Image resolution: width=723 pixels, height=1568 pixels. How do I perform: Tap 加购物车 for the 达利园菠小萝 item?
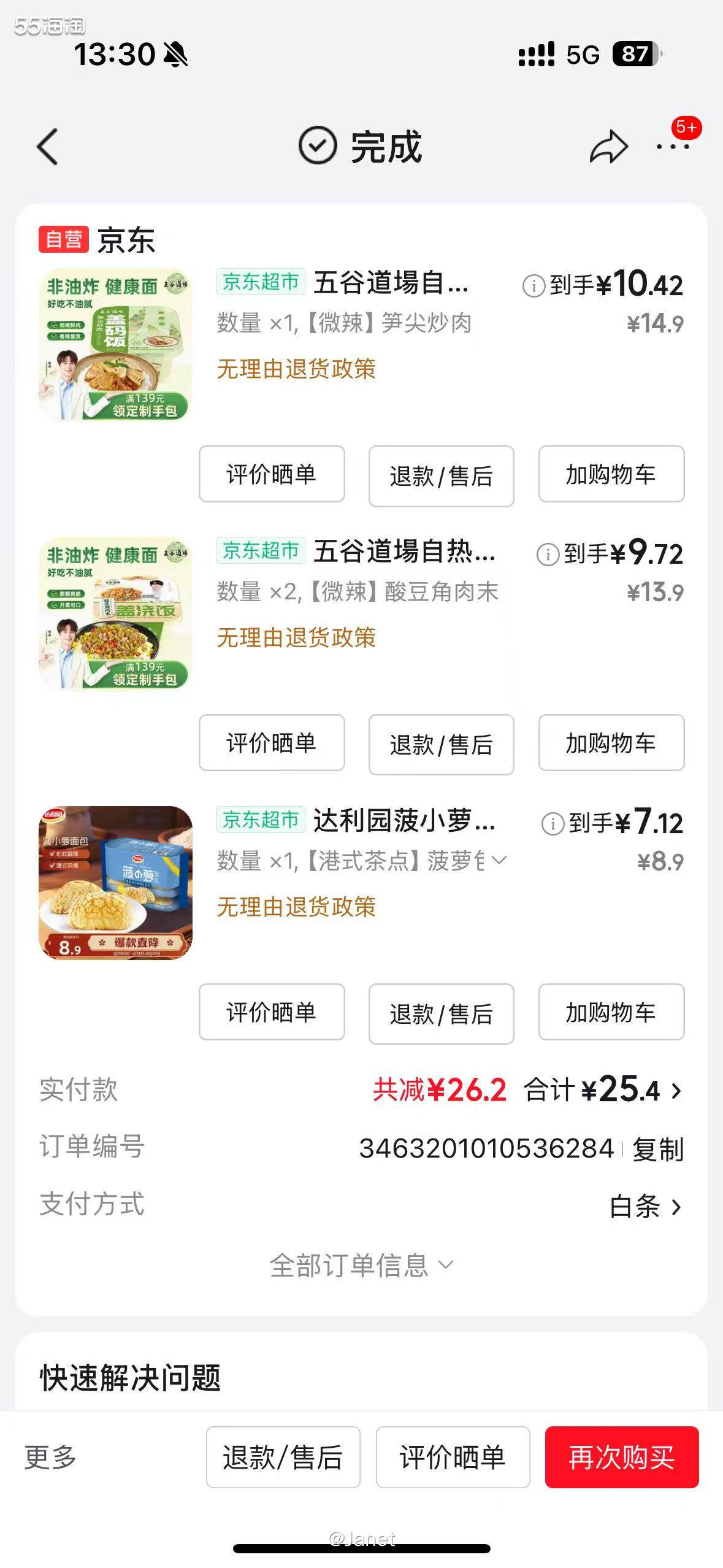click(611, 1013)
